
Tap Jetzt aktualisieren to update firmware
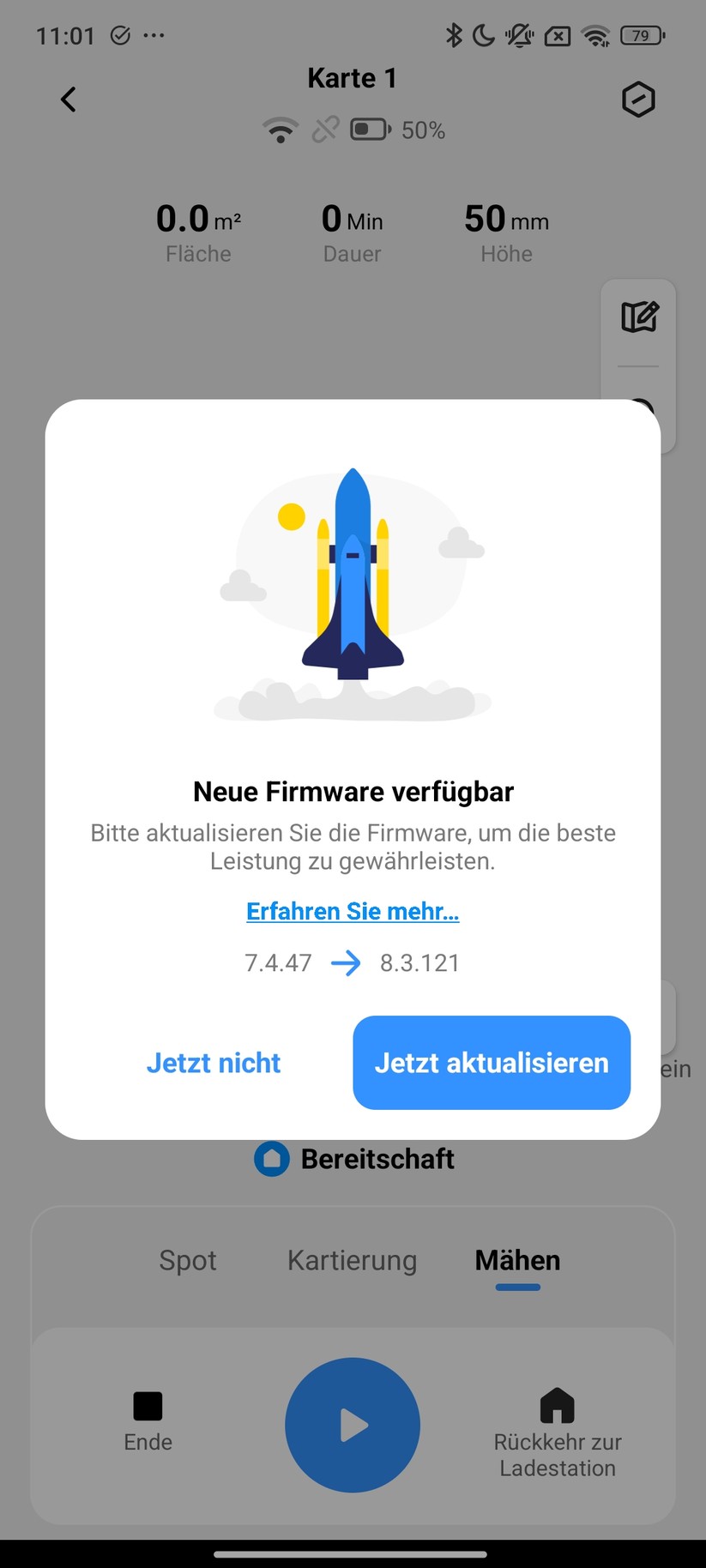click(492, 1063)
